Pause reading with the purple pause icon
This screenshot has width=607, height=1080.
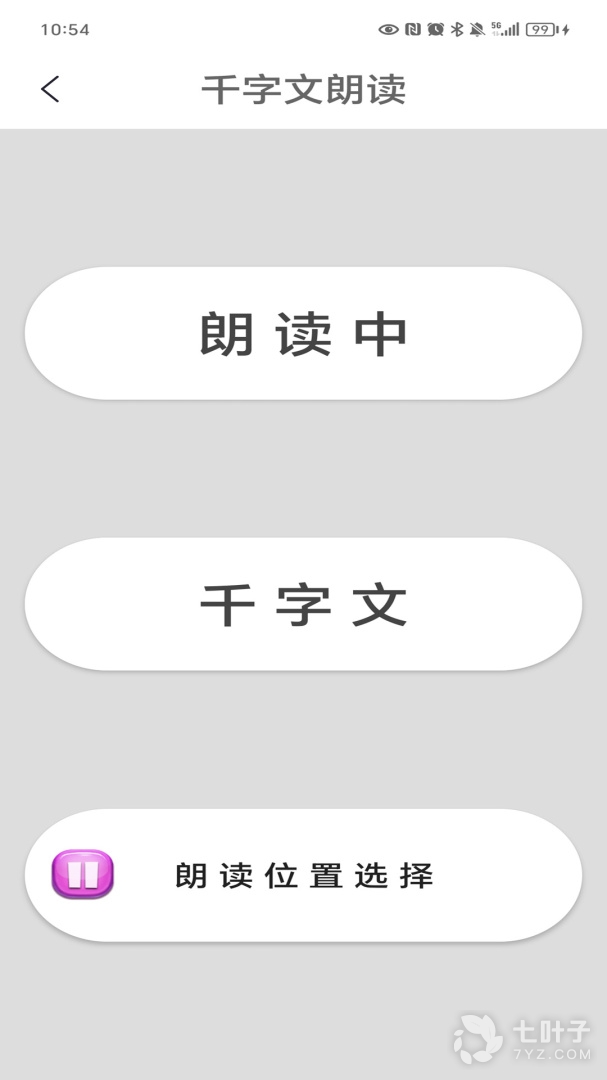pyautogui.click(x=83, y=875)
